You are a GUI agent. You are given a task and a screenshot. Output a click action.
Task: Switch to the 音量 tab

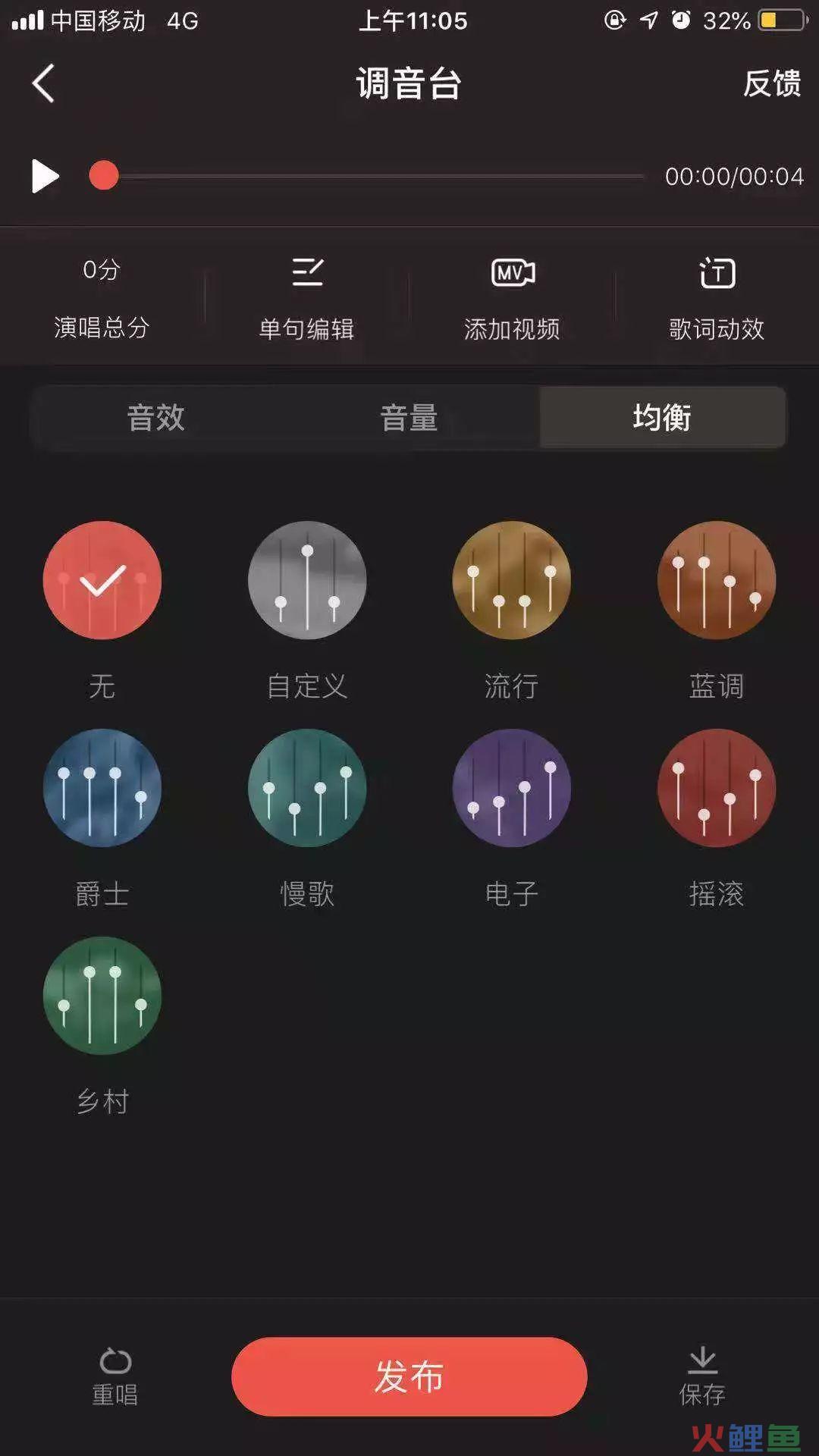(x=409, y=418)
